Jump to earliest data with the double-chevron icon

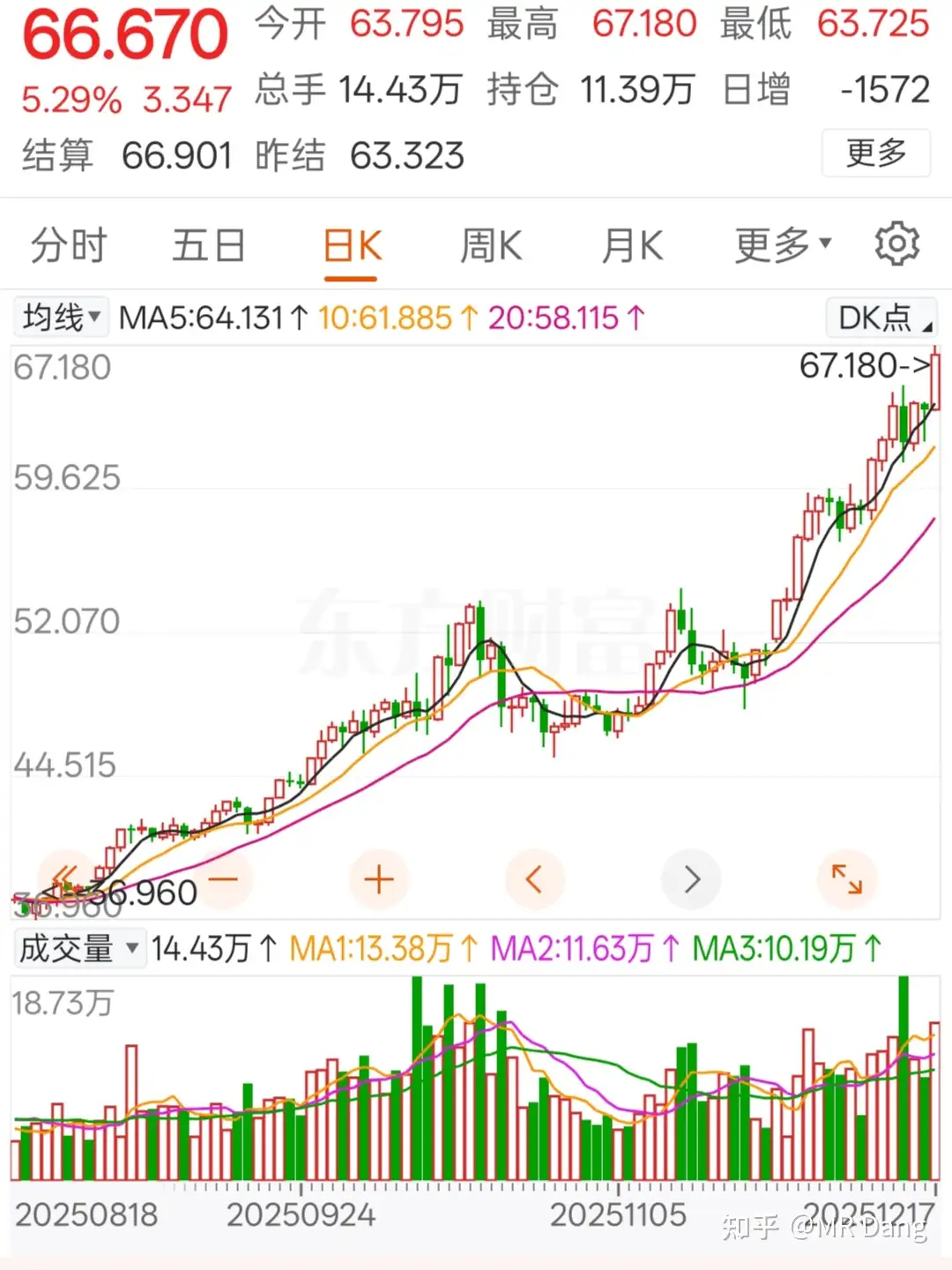63,874
